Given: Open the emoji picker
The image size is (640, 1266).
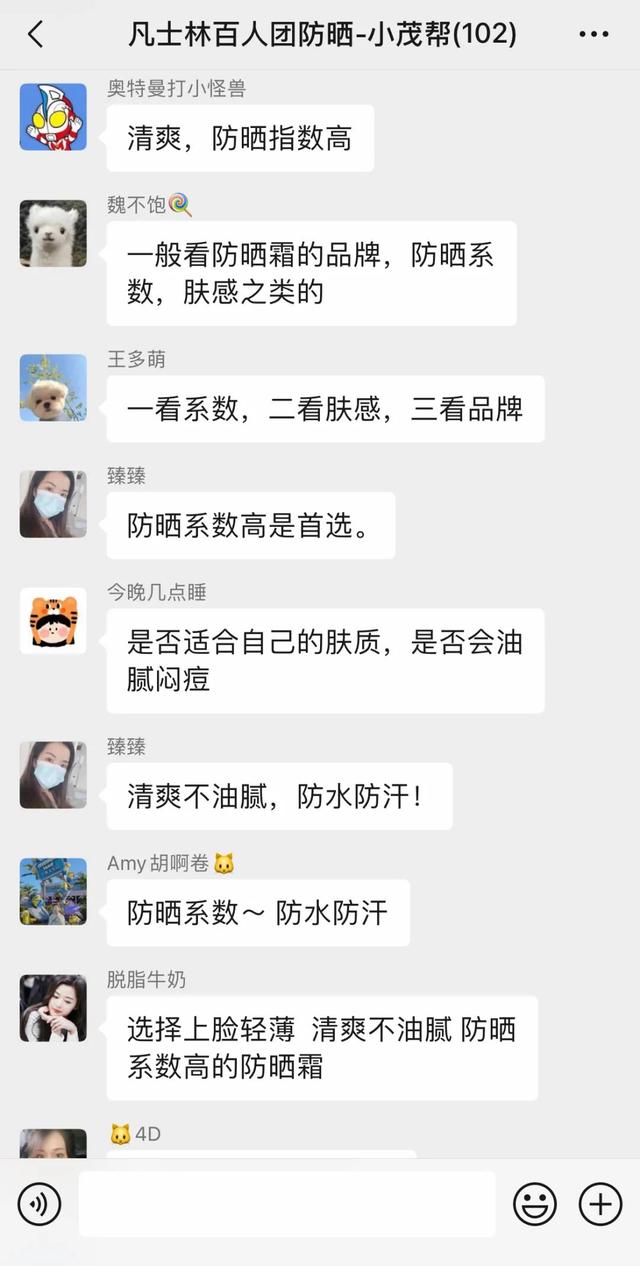Looking at the screenshot, I should (x=535, y=1204).
